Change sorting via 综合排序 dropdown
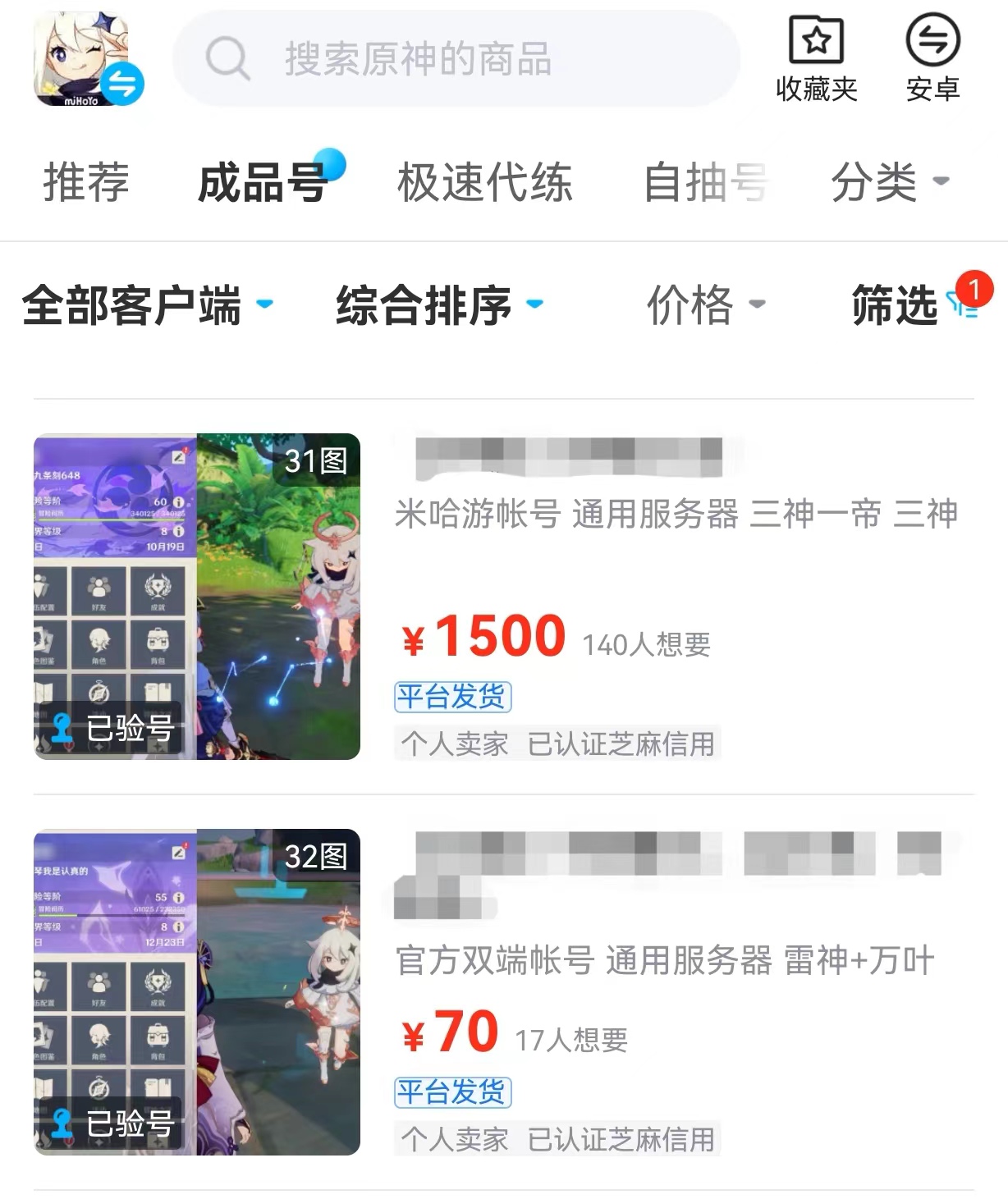This screenshot has width=1008, height=1199. (x=438, y=305)
